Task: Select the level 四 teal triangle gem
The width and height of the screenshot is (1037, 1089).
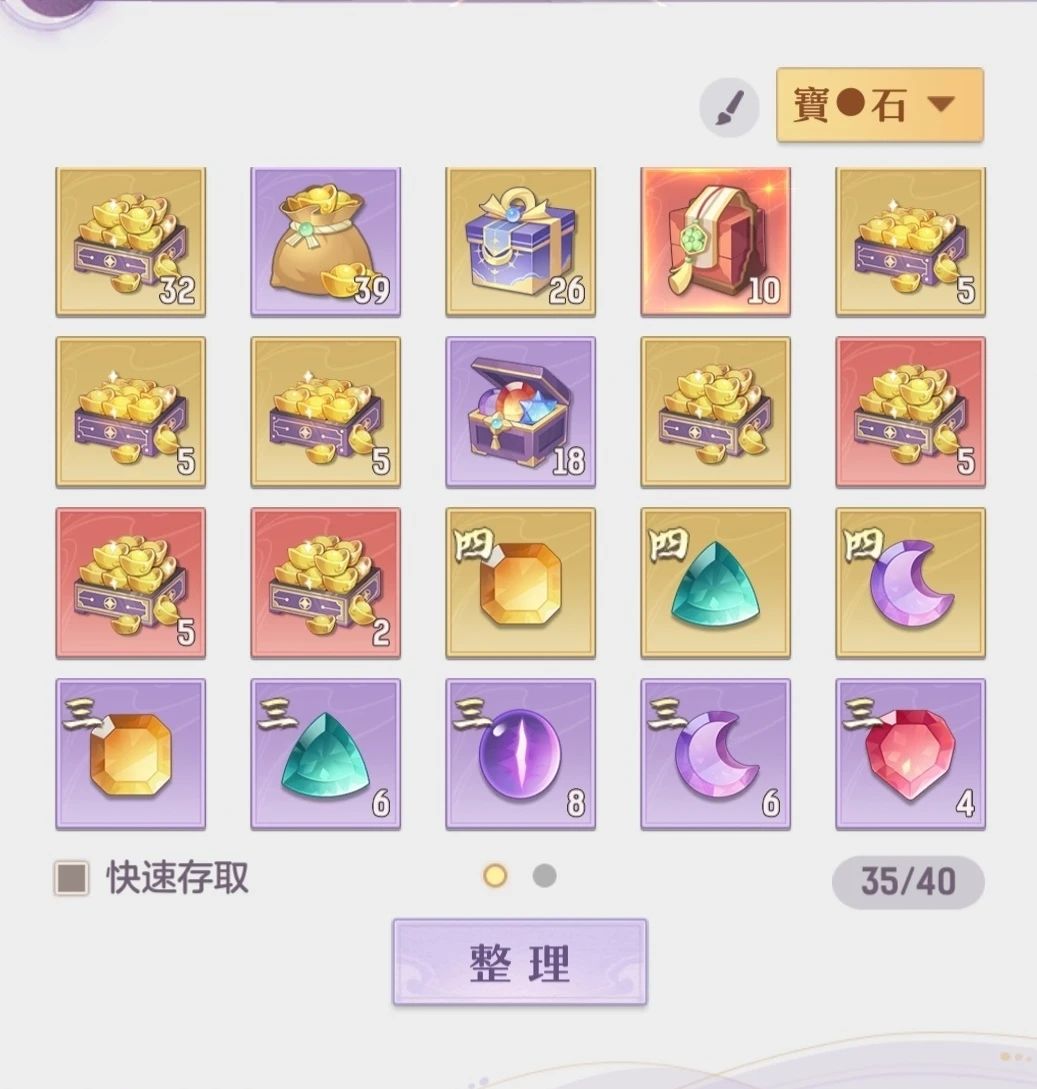Action: pos(715,583)
